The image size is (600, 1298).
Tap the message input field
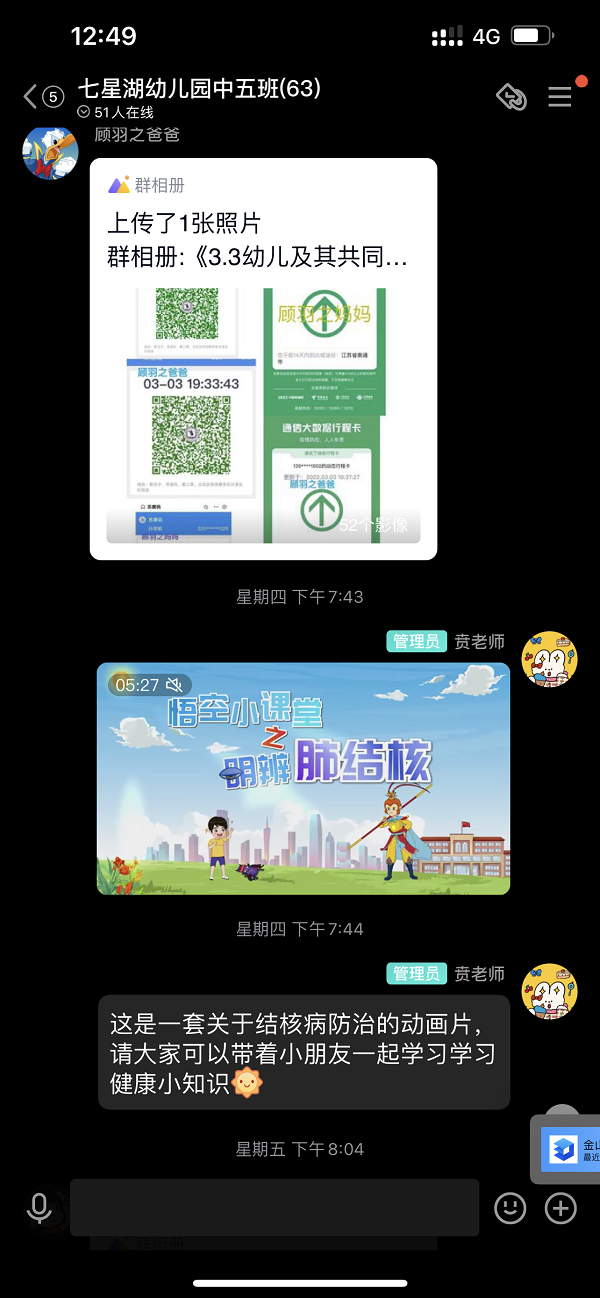coord(274,1208)
